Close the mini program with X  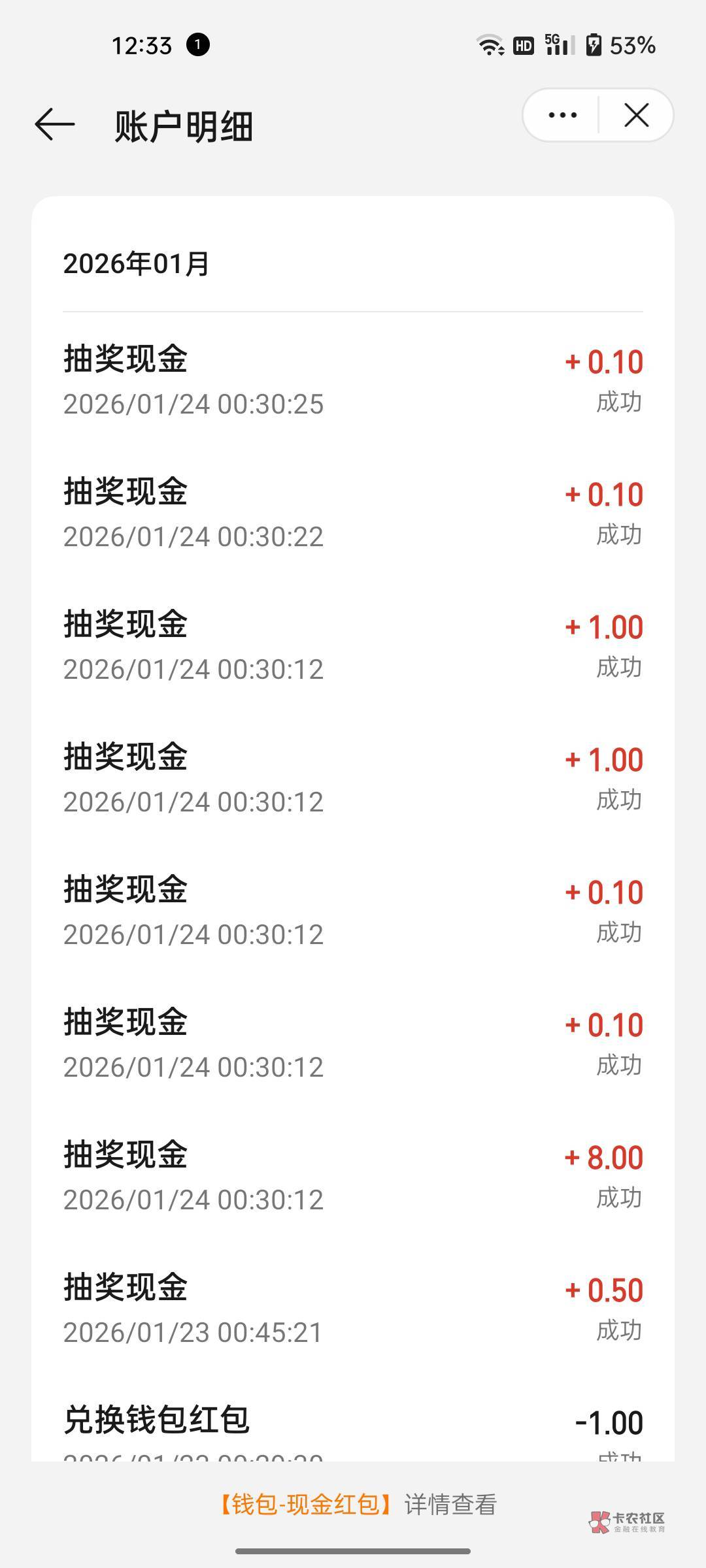click(636, 116)
